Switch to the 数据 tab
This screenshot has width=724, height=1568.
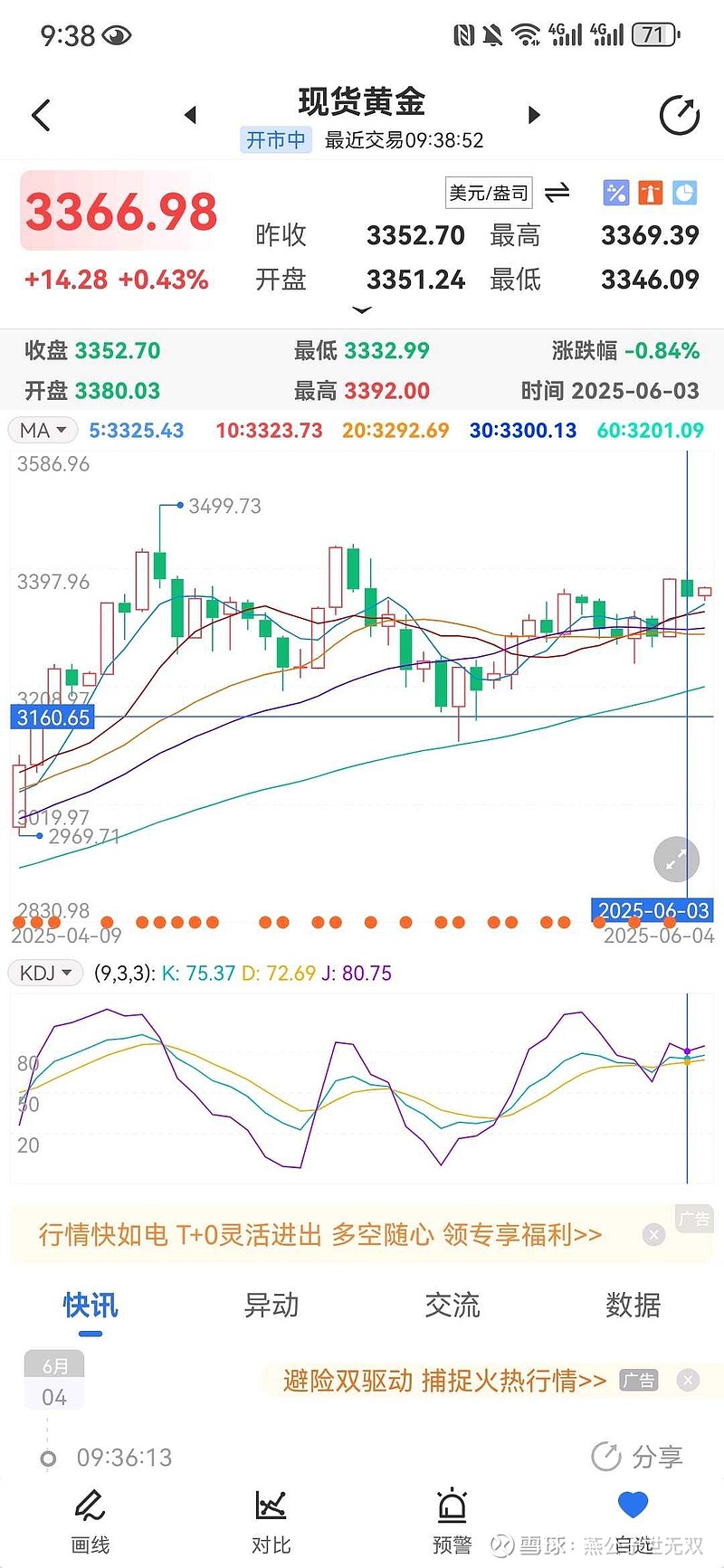pos(633,1305)
